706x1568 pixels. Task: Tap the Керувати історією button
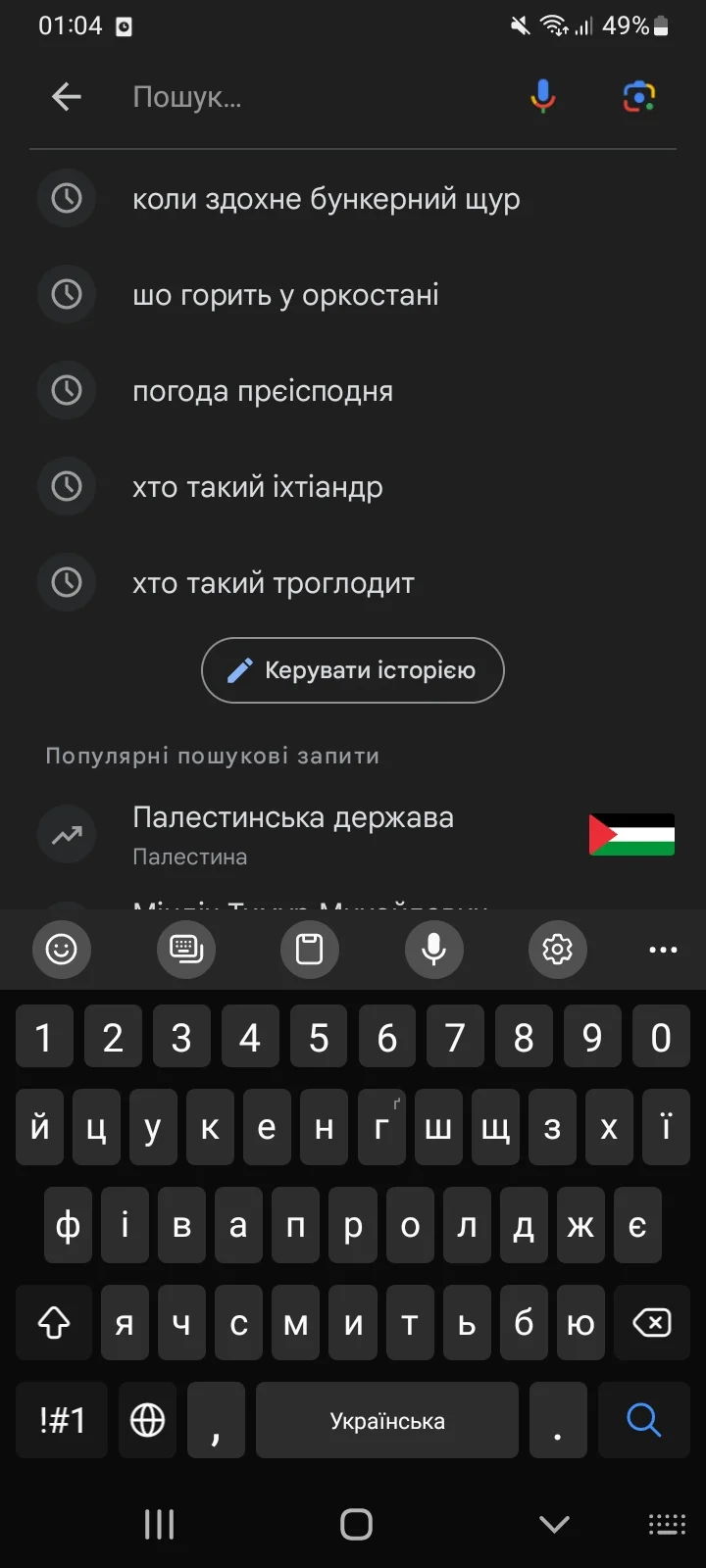pos(353,670)
